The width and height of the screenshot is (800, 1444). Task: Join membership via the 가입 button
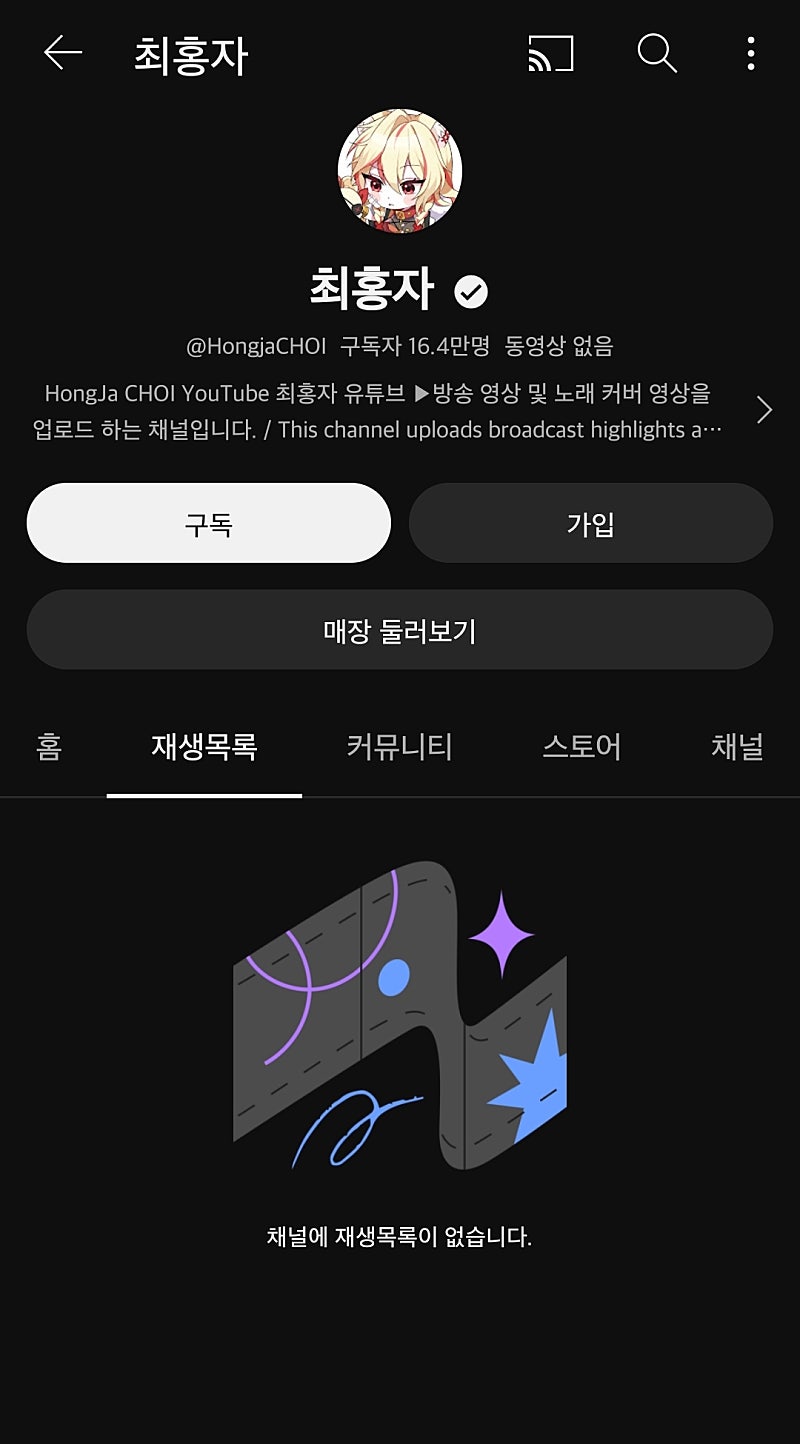click(590, 523)
